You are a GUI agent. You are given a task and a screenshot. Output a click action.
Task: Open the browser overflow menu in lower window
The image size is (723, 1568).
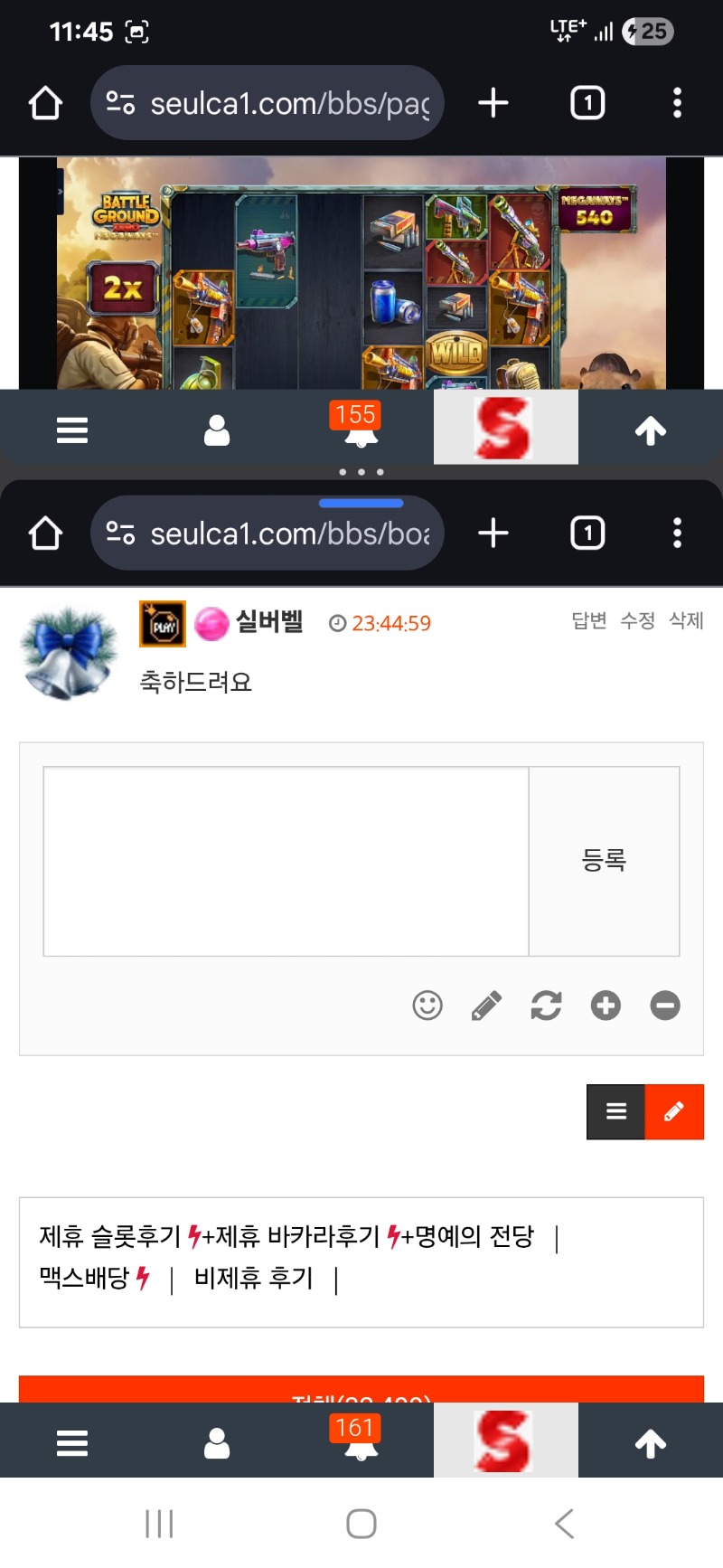click(677, 533)
